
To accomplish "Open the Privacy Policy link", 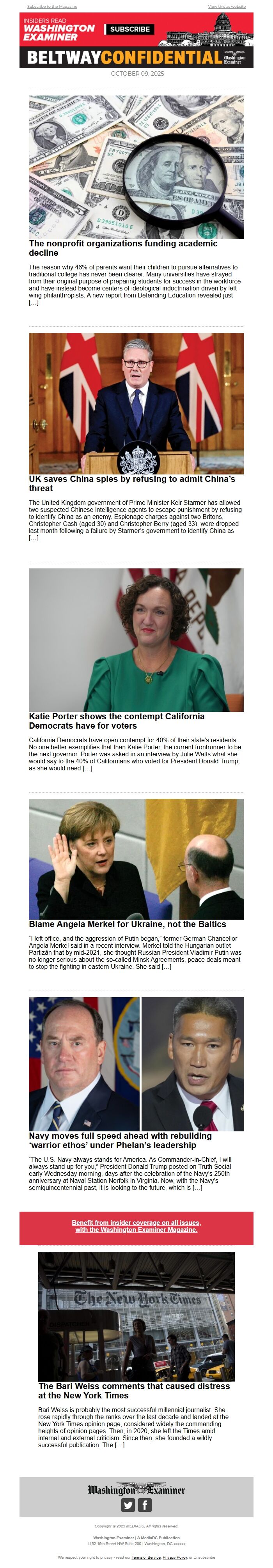I will tap(175, 1557).
